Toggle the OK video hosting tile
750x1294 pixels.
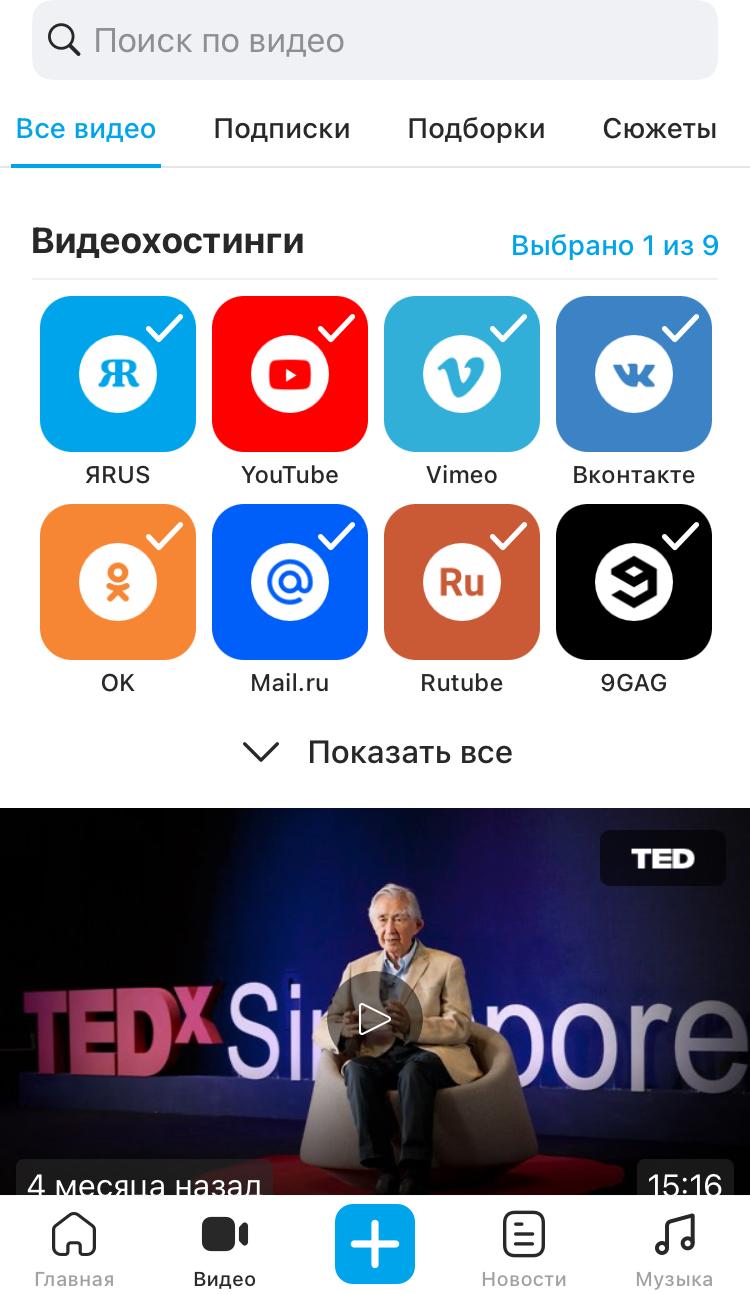point(118,582)
